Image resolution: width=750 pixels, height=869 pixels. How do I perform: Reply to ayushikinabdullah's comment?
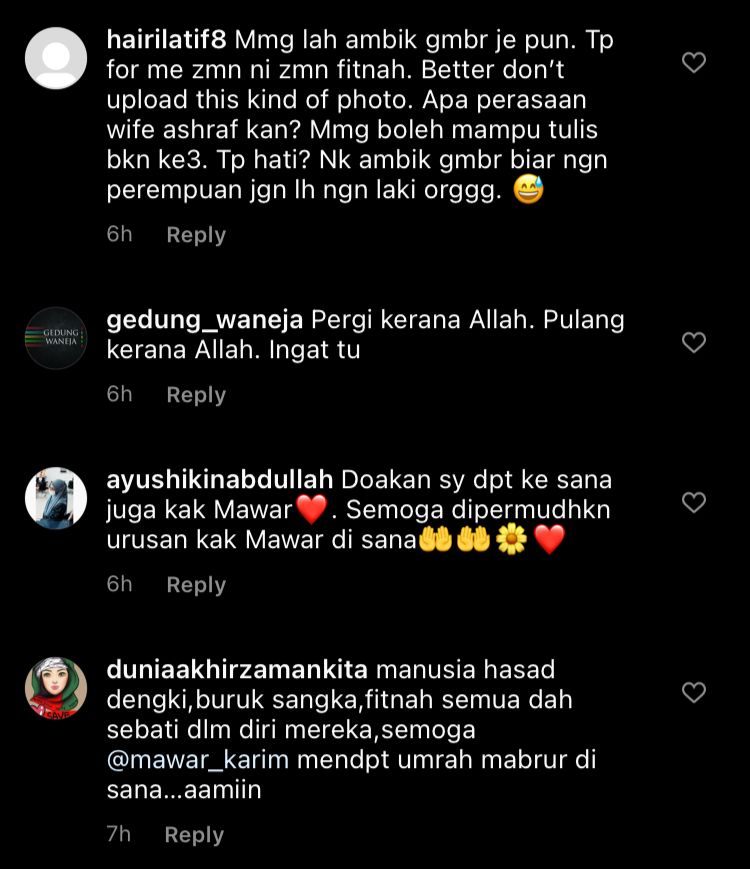point(195,585)
